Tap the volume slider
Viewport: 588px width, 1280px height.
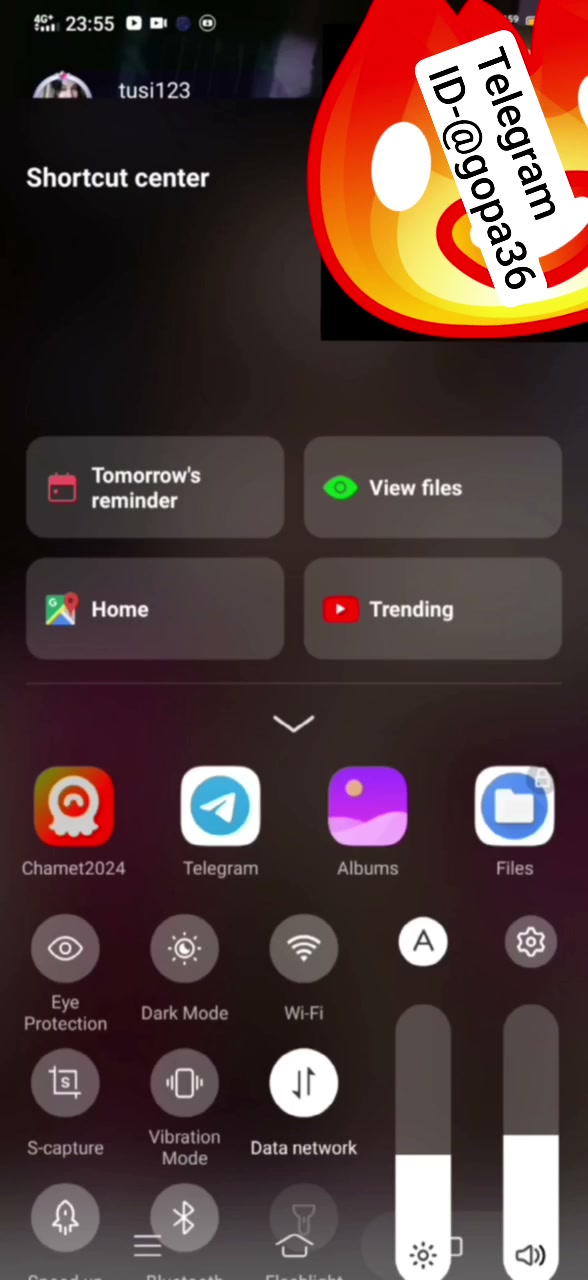(530, 1142)
